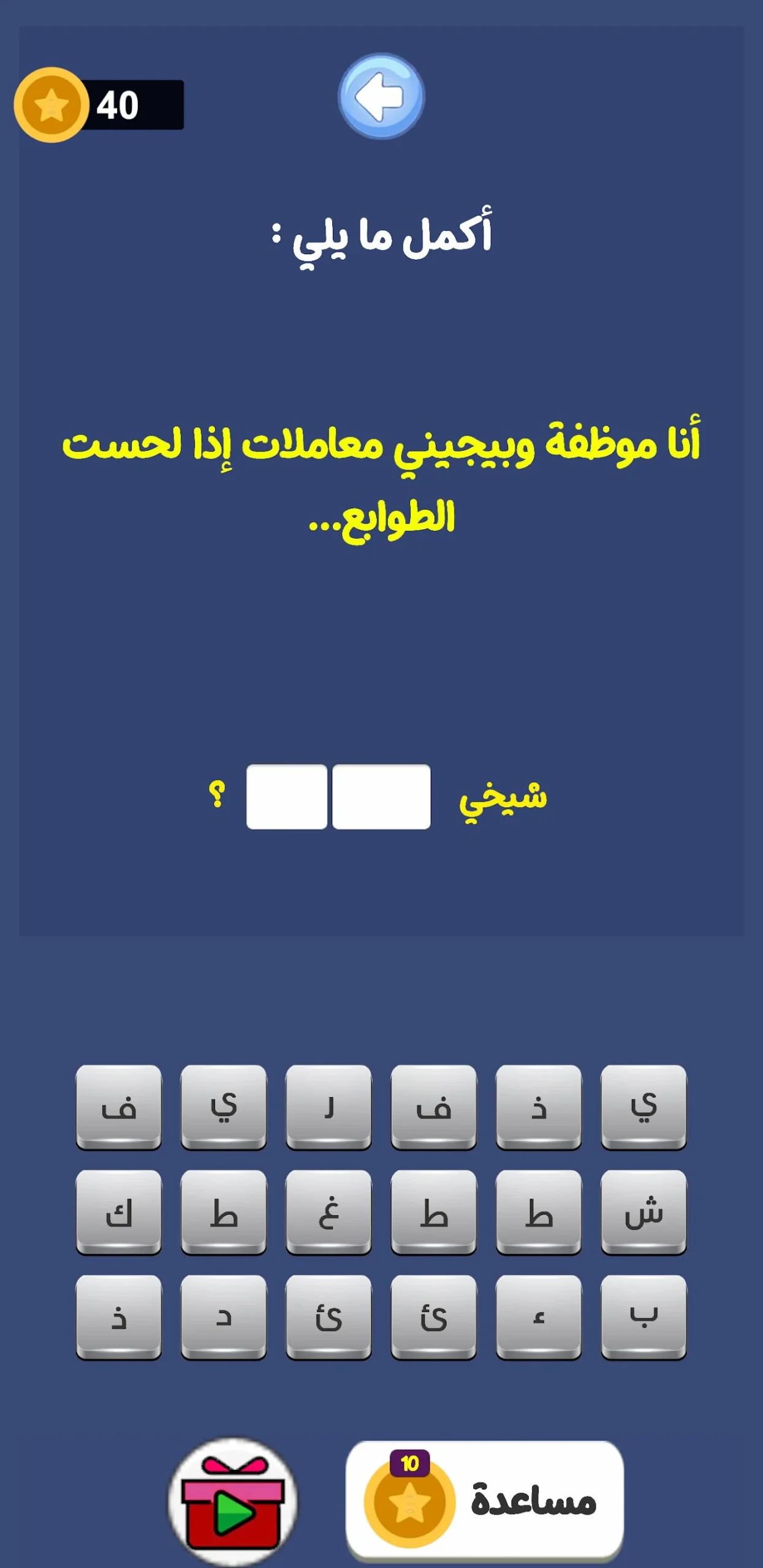This screenshot has height=1568, width=763.
Task: Open the gift box video reward
Action: (233, 1499)
